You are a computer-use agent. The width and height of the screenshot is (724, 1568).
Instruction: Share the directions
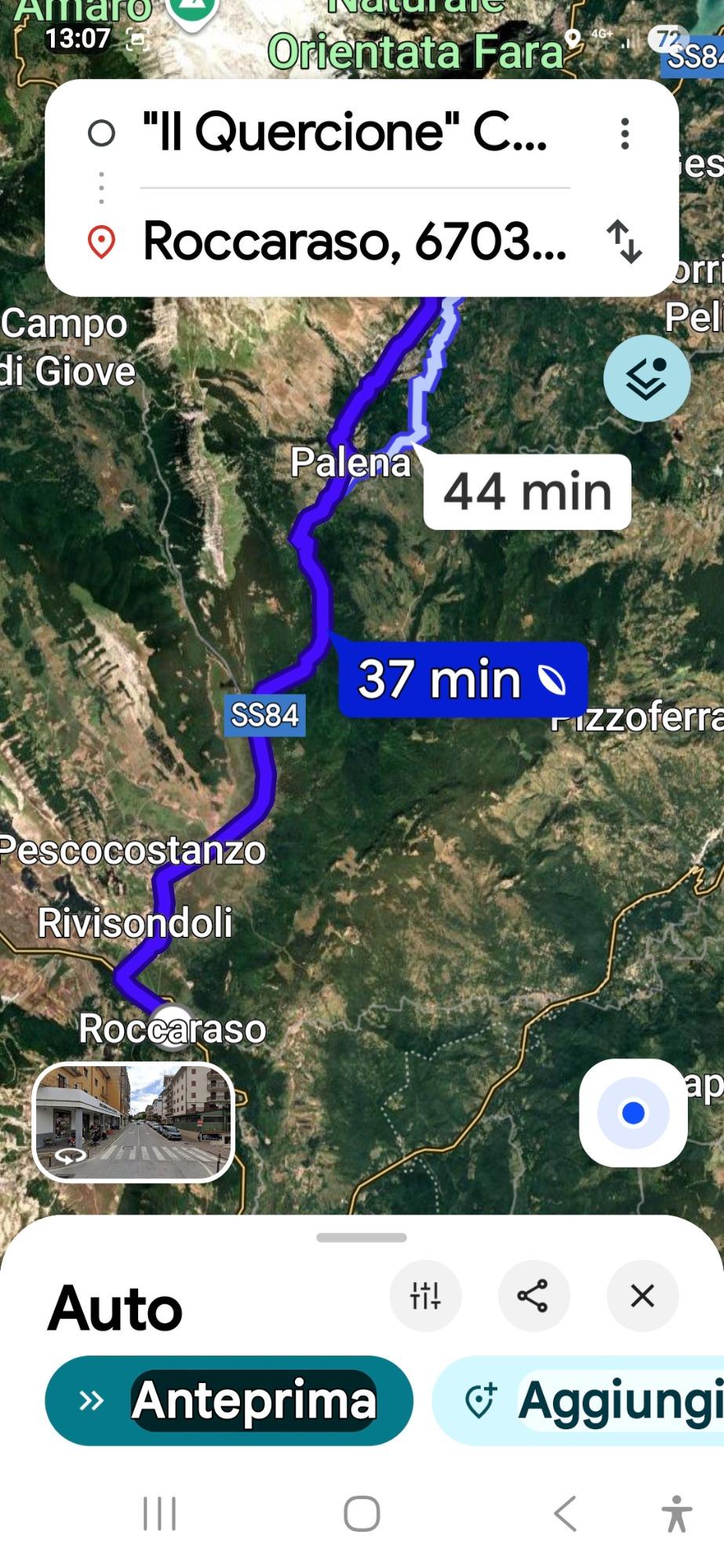(533, 1296)
